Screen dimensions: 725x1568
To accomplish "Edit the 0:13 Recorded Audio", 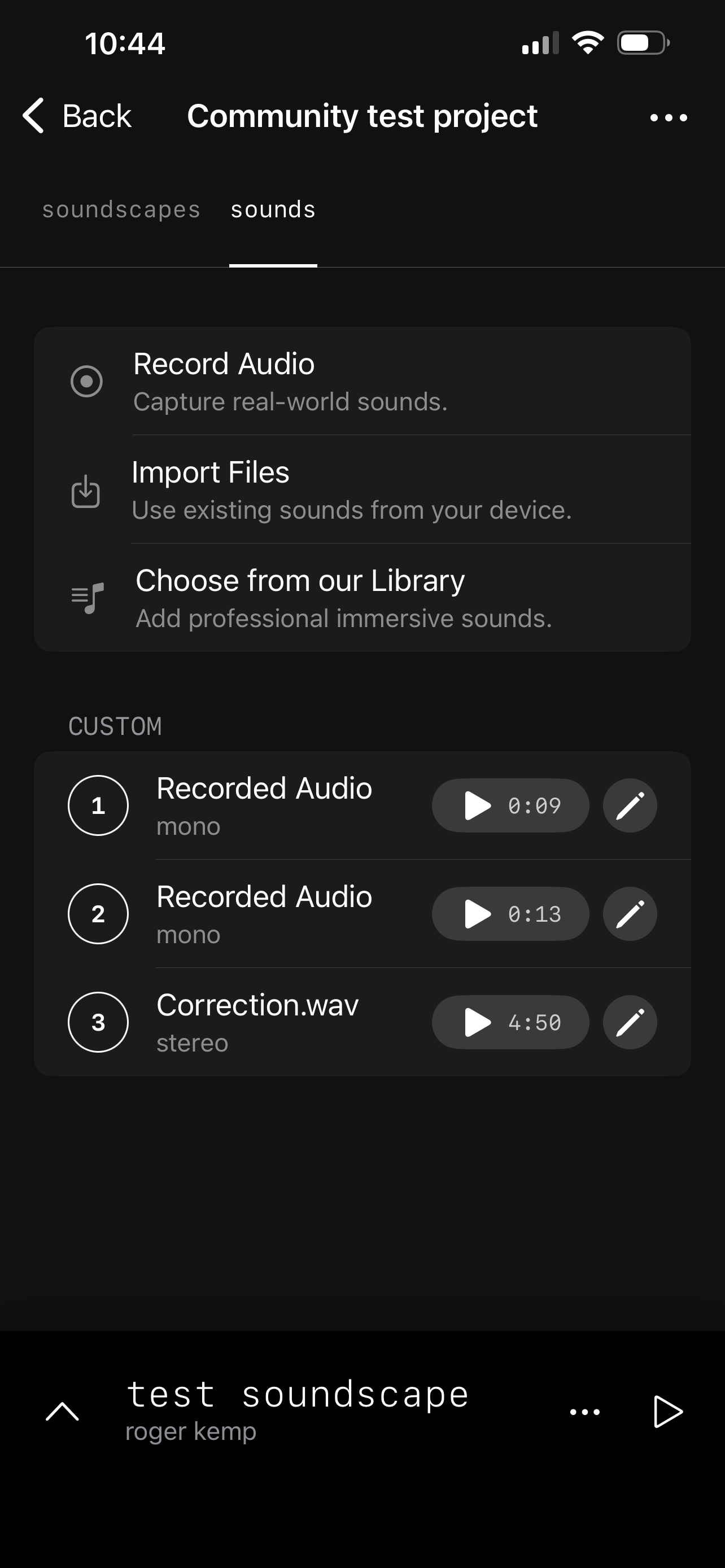I will tap(630, 914).
